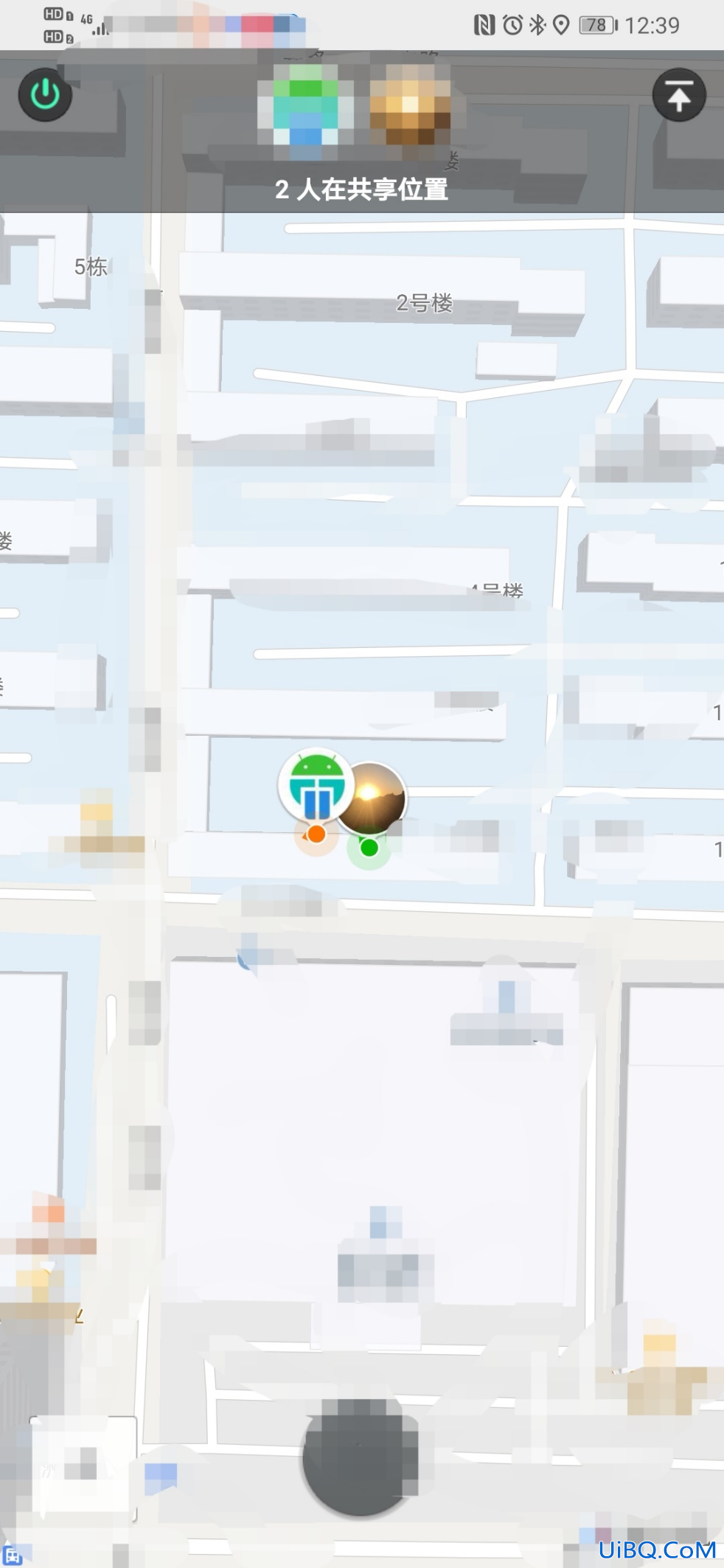The height and width of the screenshot is (1568, 724).
Task: Tap the green power button to stop sharing
Action: point(45,95)
